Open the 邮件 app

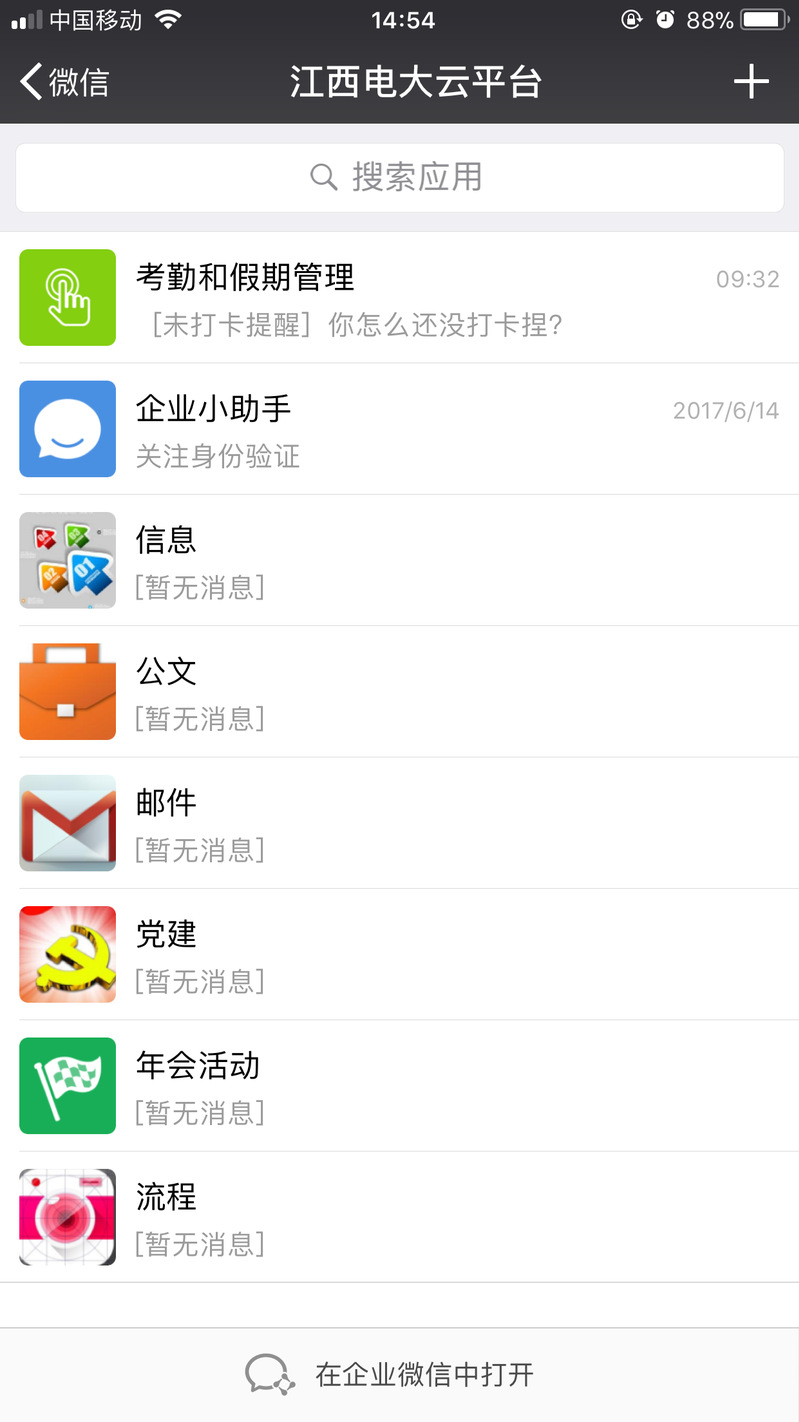[399, 823]
